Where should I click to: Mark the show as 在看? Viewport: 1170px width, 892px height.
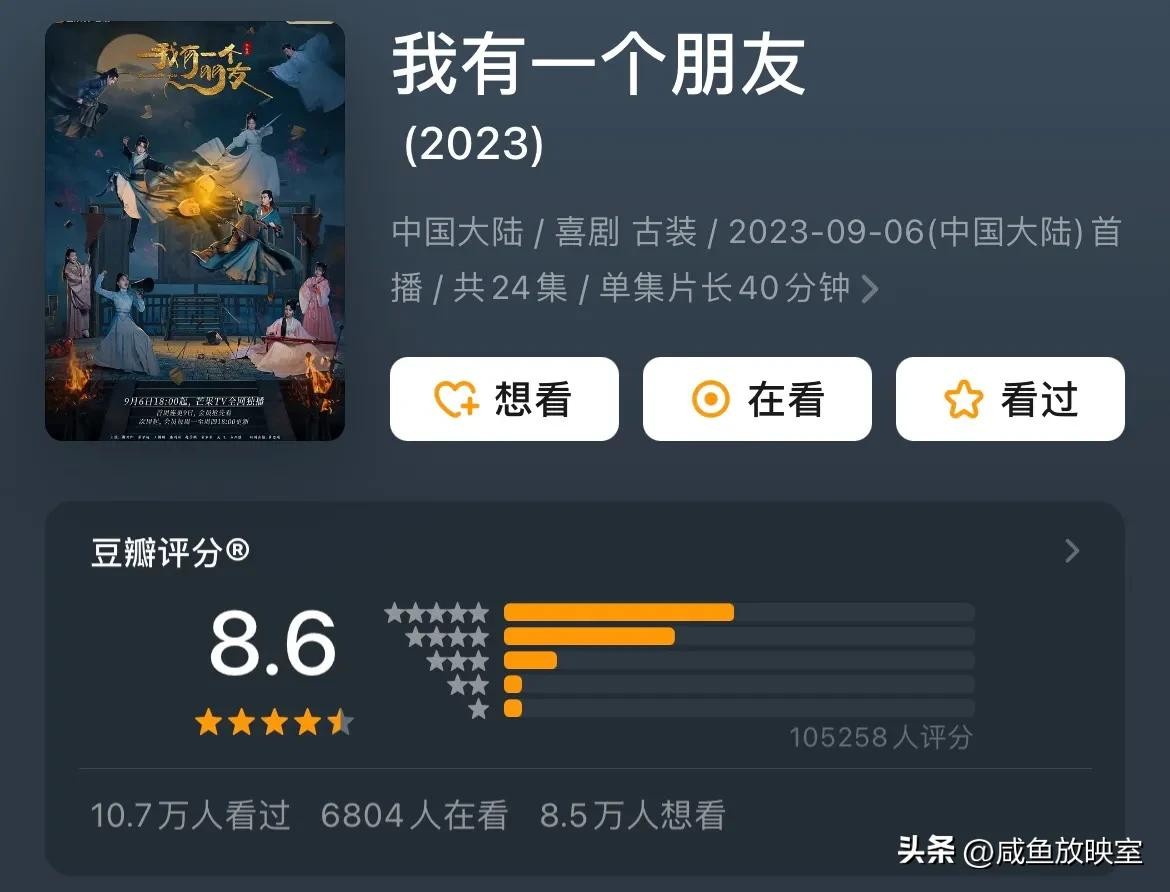coord(757,399)
